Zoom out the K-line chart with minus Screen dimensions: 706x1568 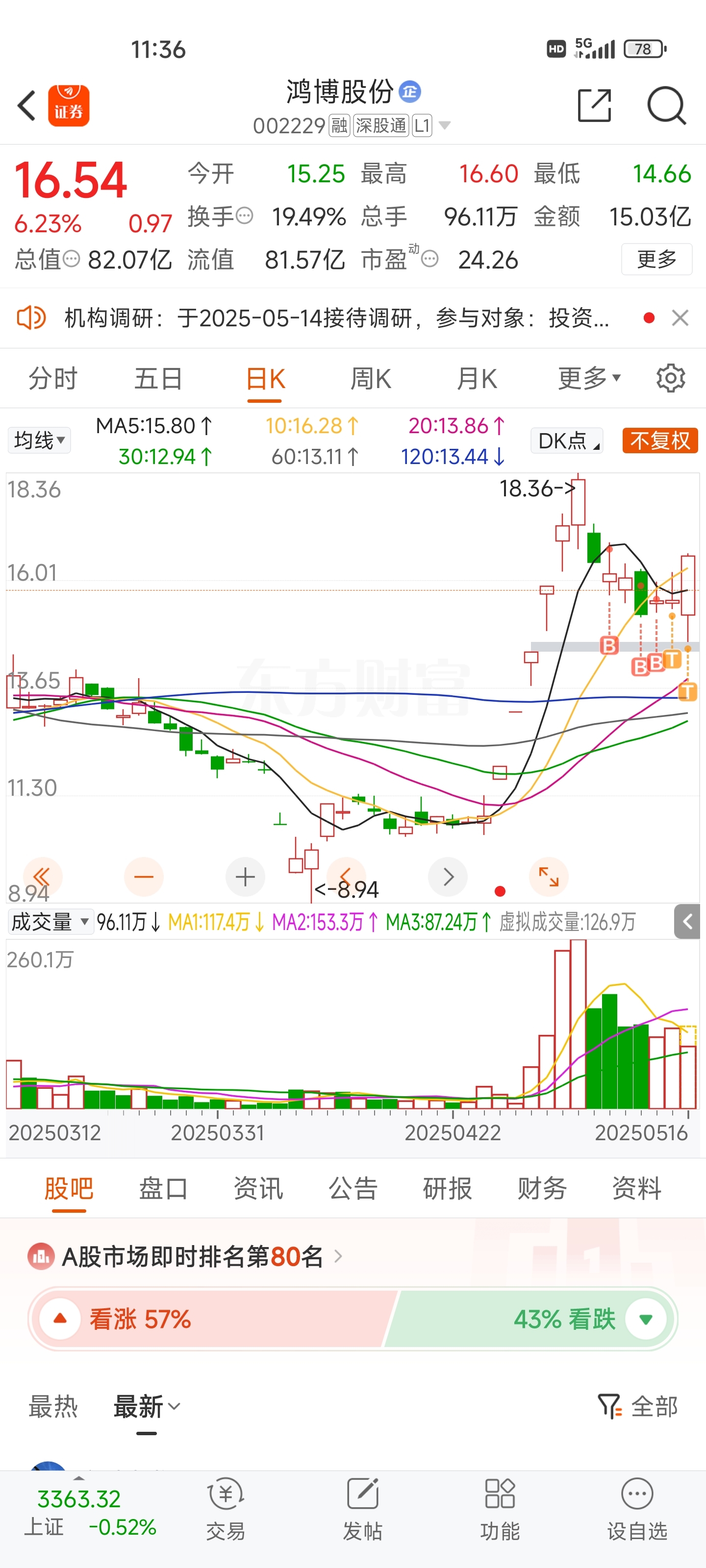[x=144, y=877]
